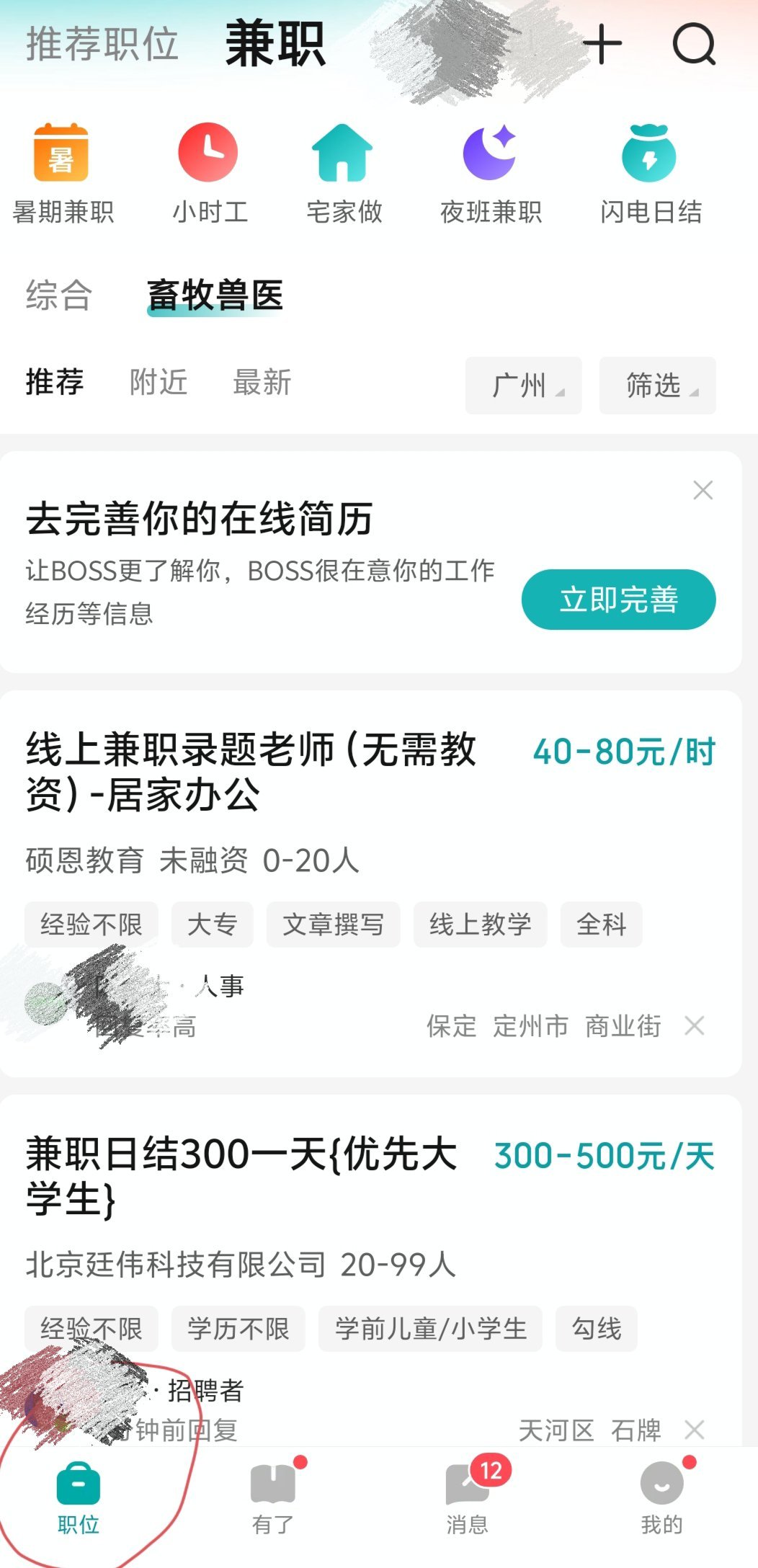The image size is (758, 1568).
Task: Switch to the 我的 tab
Action: click(x=661, y=1497)
